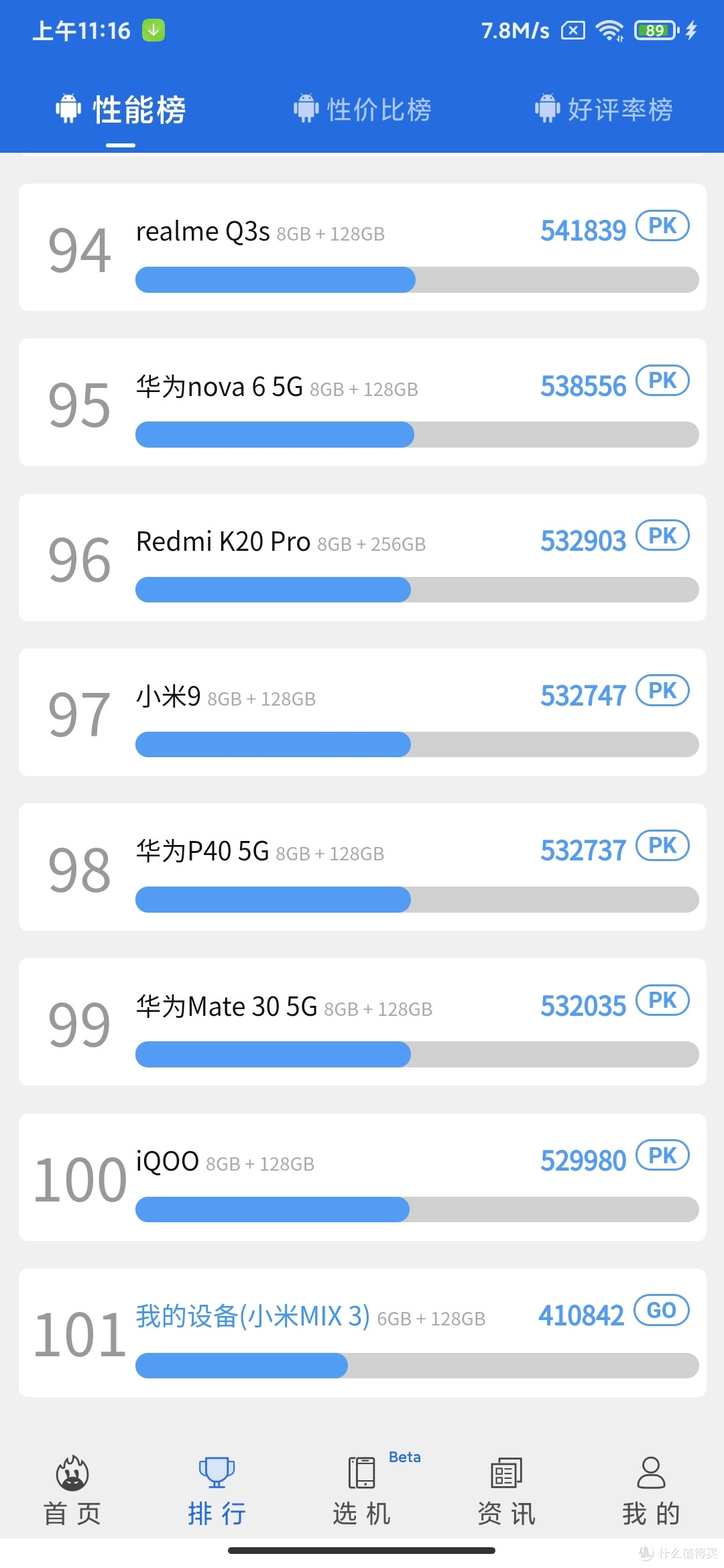The image size is (724, 1568).
Task: Tap the PK button for realme Q3s
Action: coord(662,226)
